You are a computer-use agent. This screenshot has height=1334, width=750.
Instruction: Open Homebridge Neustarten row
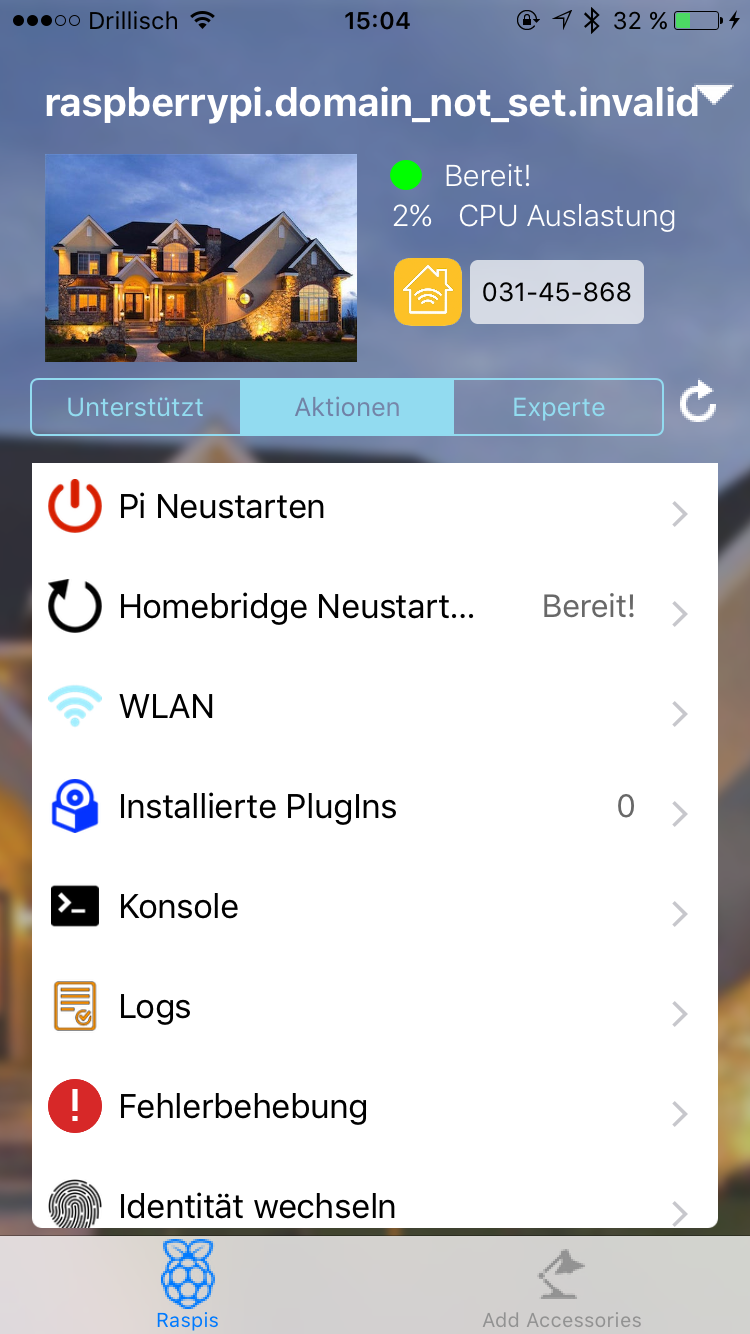click(374, 607)
